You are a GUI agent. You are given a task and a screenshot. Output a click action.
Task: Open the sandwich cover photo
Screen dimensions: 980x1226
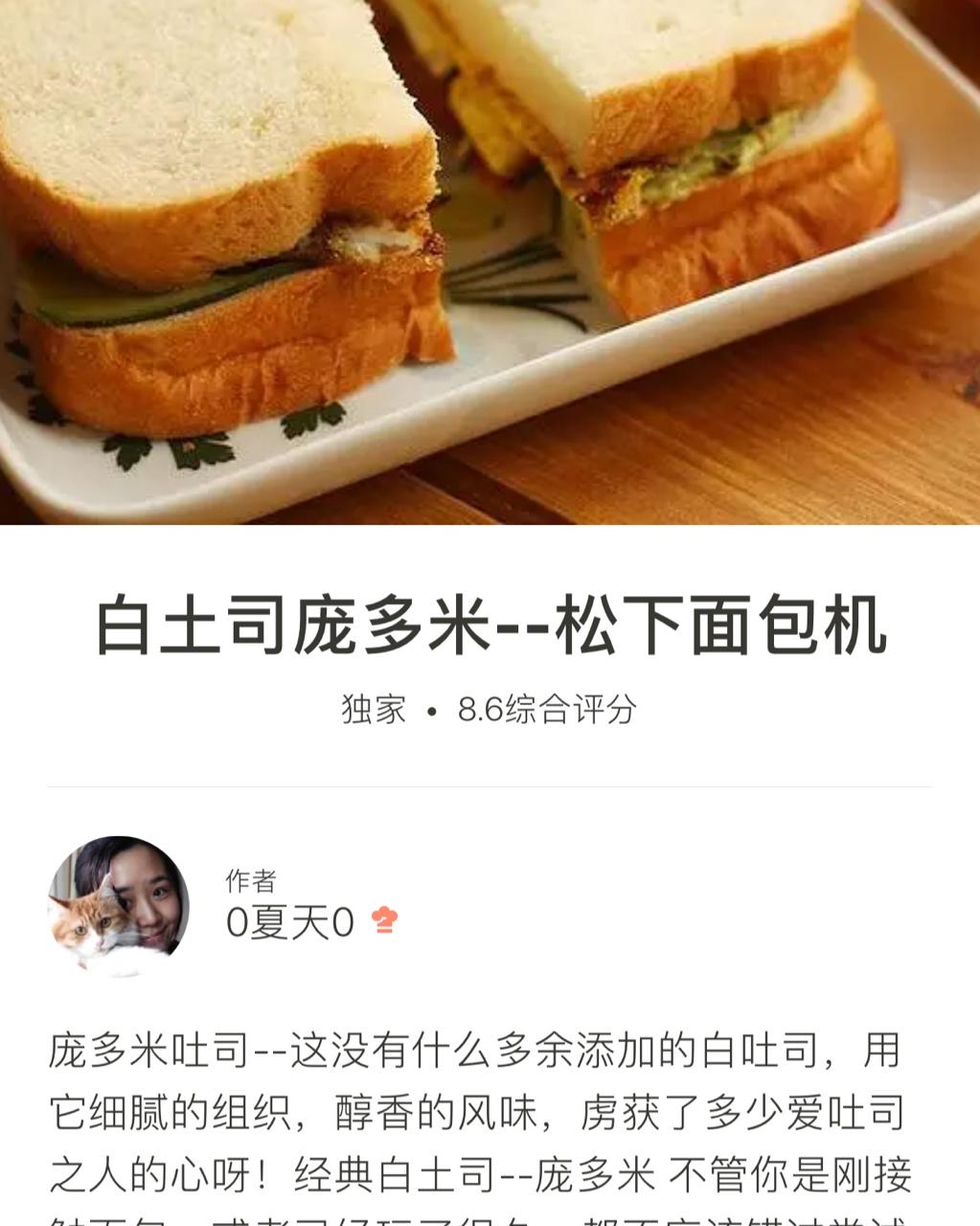pos(490,261)
